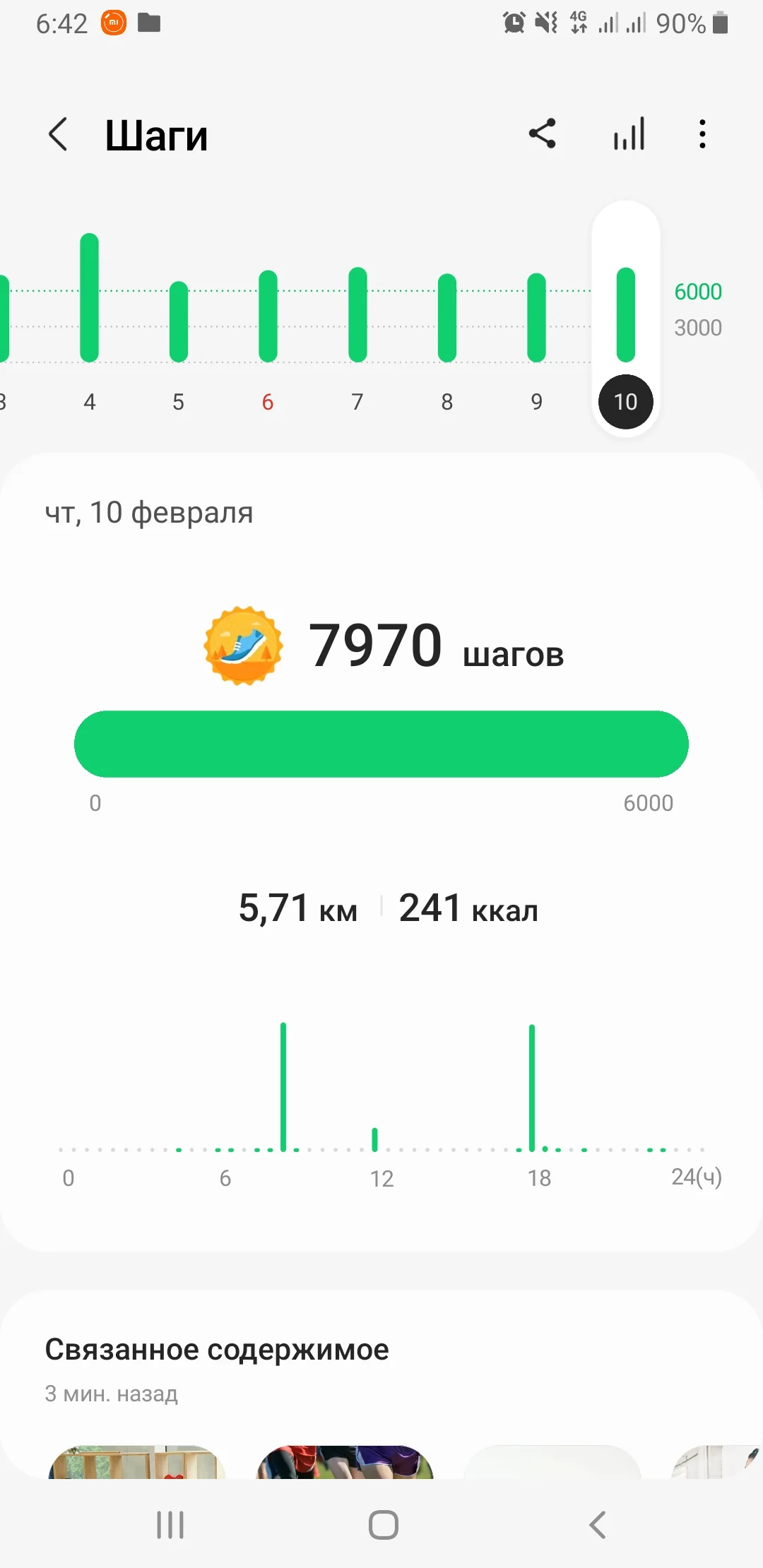Open the recent apps view
This screenshot has height=1568, width=763.
tap(170, 1524)
